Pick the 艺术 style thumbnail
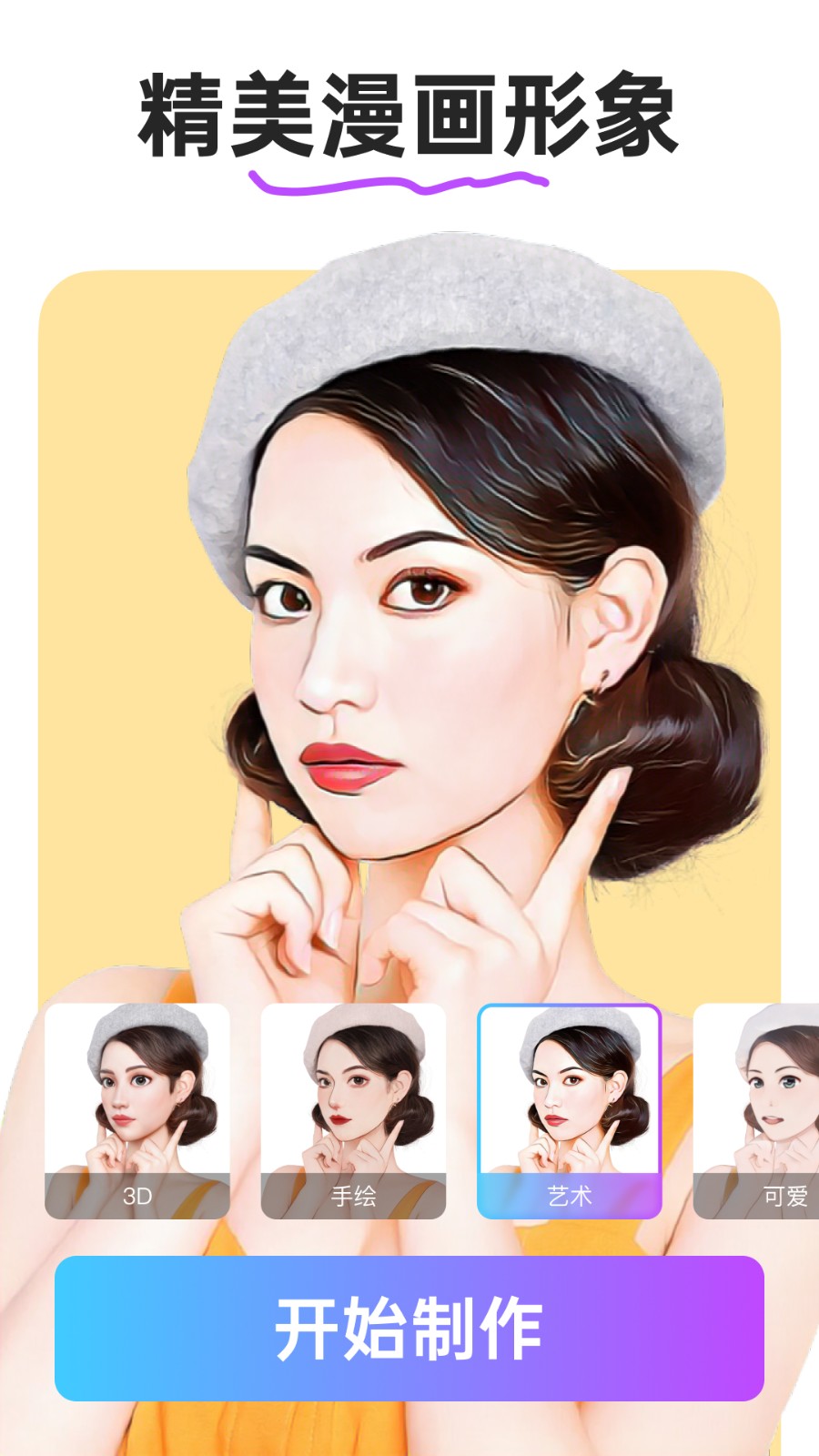This screenshot has width=819, height=1456. click(570, 1111)
